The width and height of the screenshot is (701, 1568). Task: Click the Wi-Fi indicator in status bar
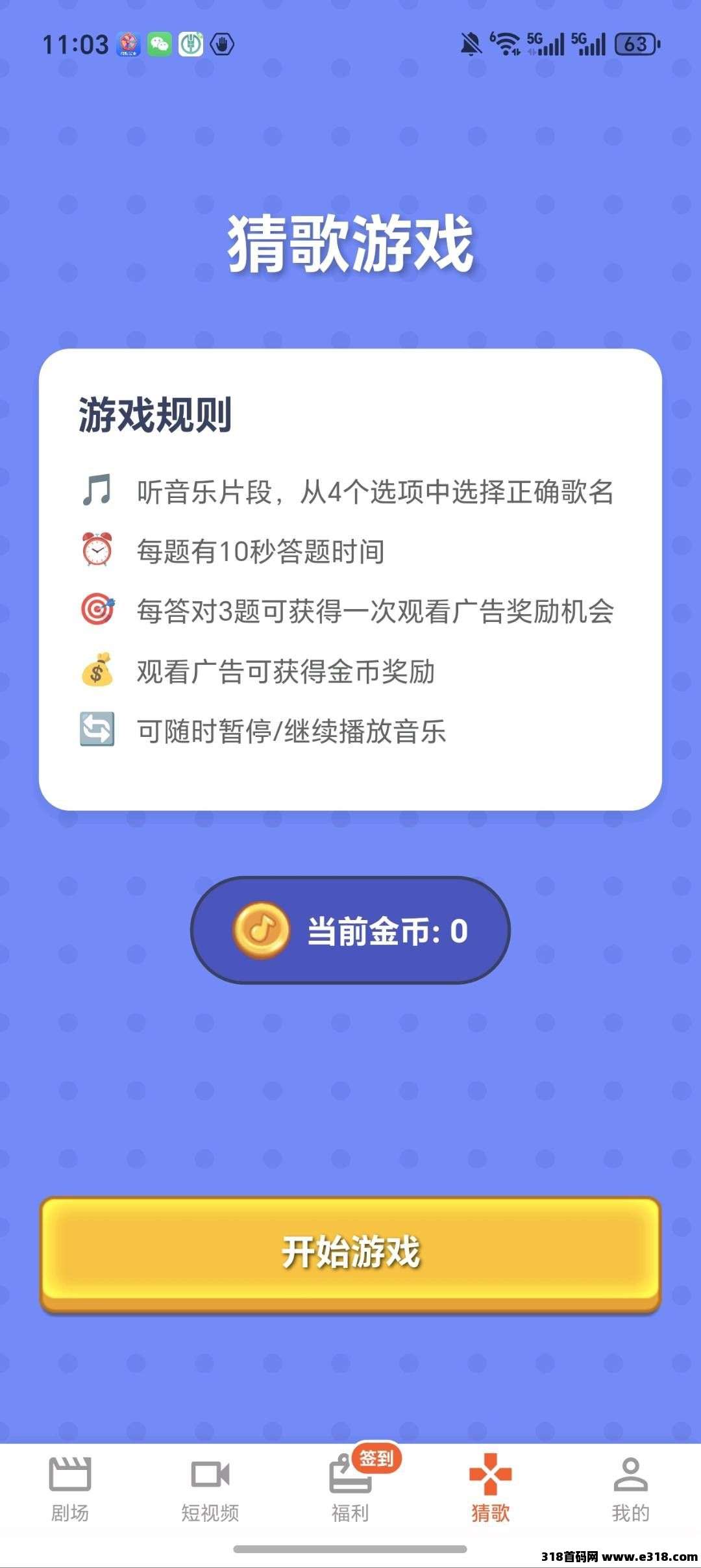[x=506, y=44]
